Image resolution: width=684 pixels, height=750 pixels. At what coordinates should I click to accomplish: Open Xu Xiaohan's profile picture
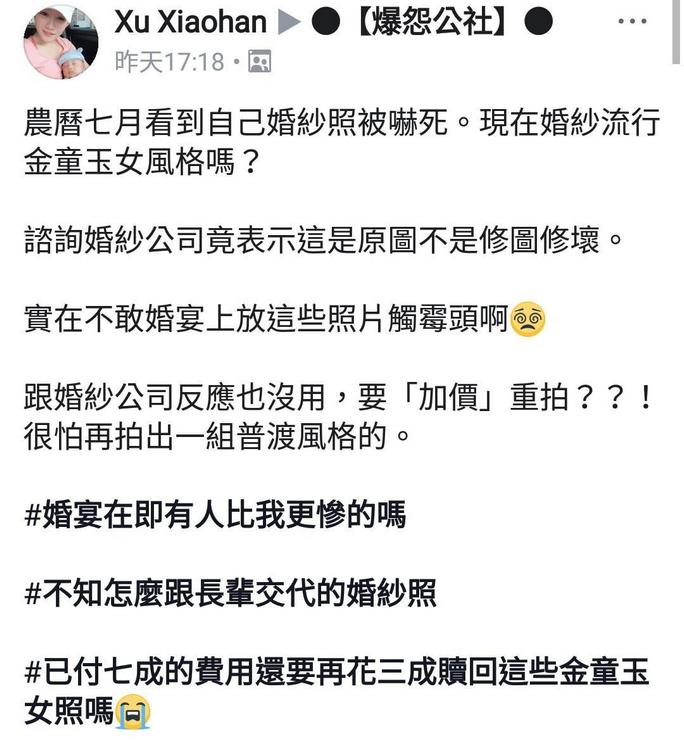coord(61,42)
